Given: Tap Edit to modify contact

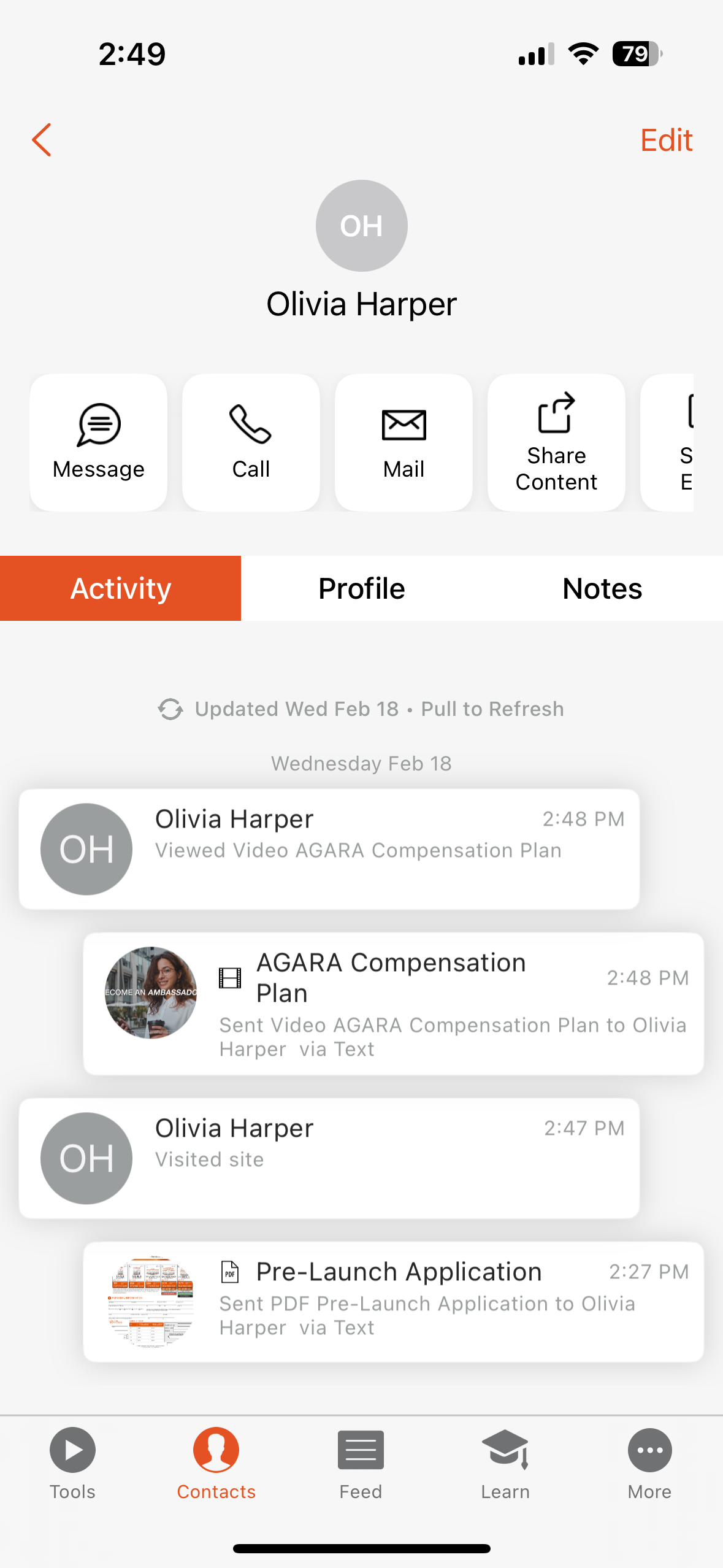Looking at the screenshot, I should [x=665, y=140].
